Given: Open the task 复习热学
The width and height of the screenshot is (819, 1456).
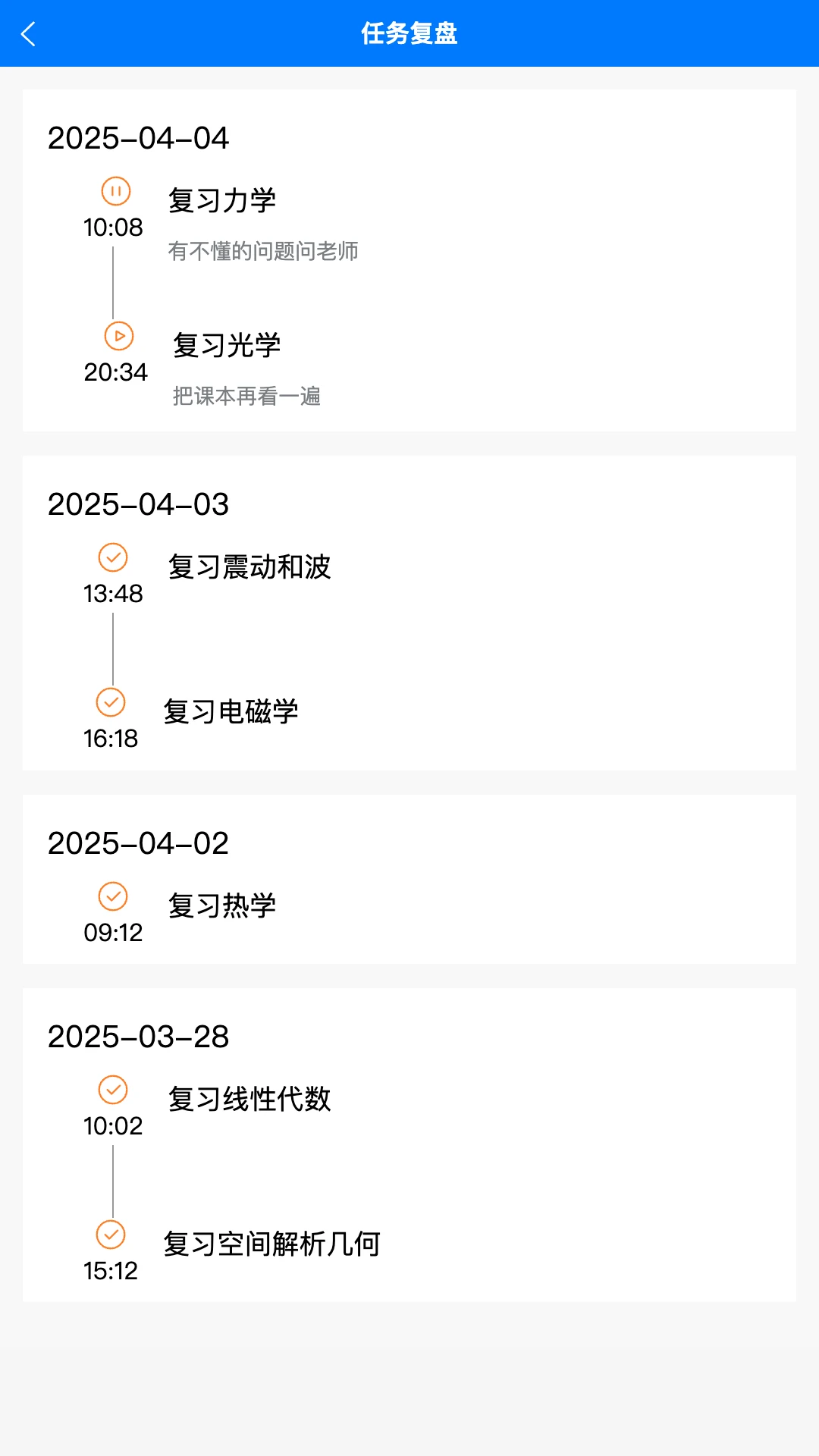Looking at the screenshot, I should pos(223,904).
